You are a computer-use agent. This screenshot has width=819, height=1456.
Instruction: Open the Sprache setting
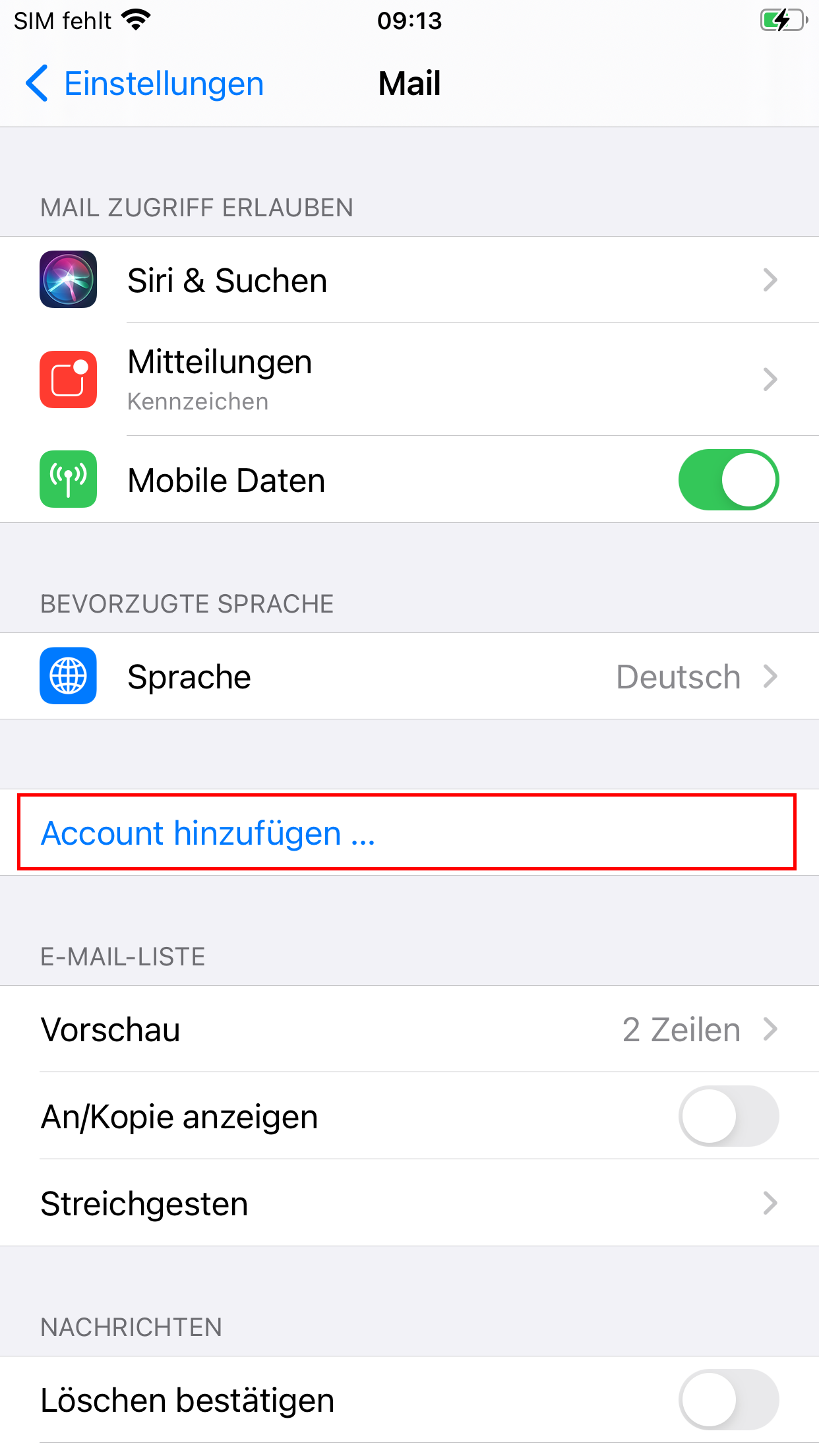click(409, 677)
